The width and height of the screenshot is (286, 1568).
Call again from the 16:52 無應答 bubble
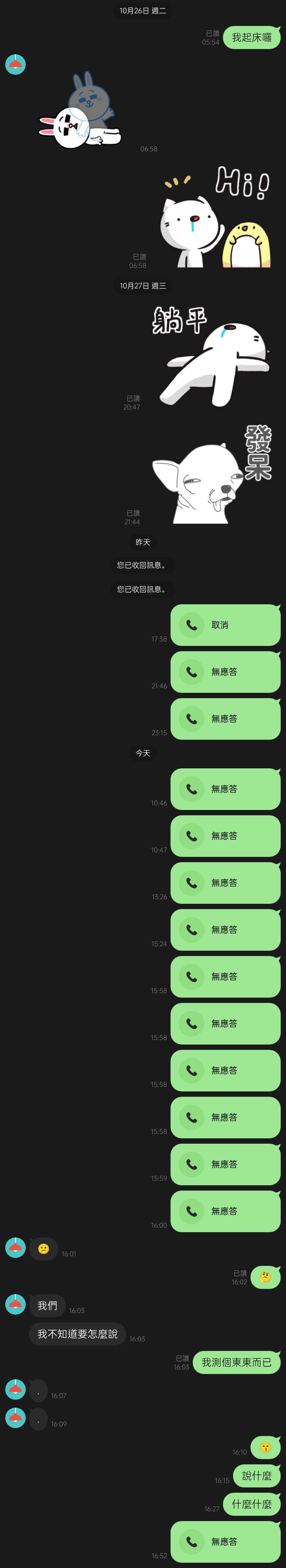point(225,1541)
